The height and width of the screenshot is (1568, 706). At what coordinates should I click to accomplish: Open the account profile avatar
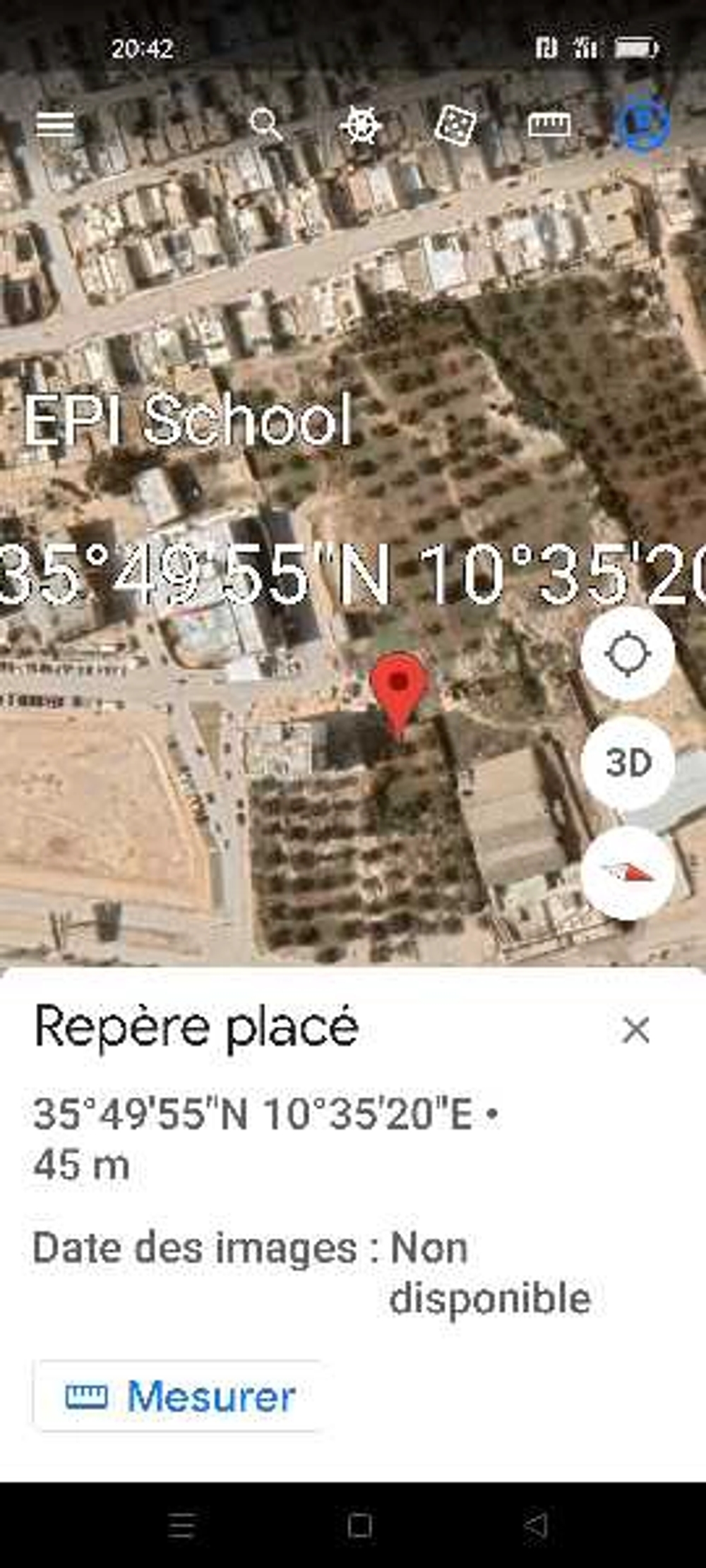pyautogui.click(x=642, y=123)
